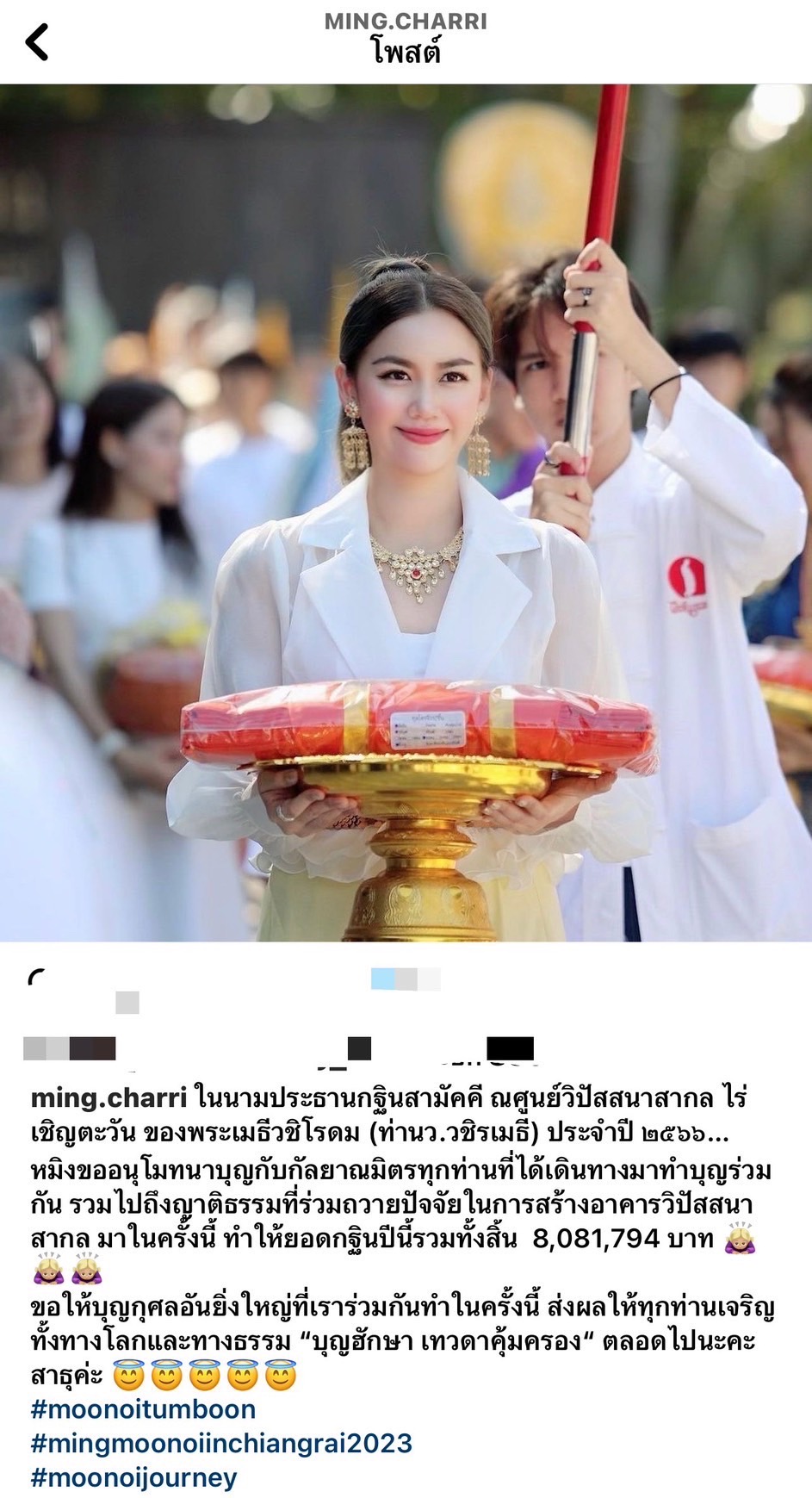Open the #moonoijourney hashtag

click(x=133, y=1477)
